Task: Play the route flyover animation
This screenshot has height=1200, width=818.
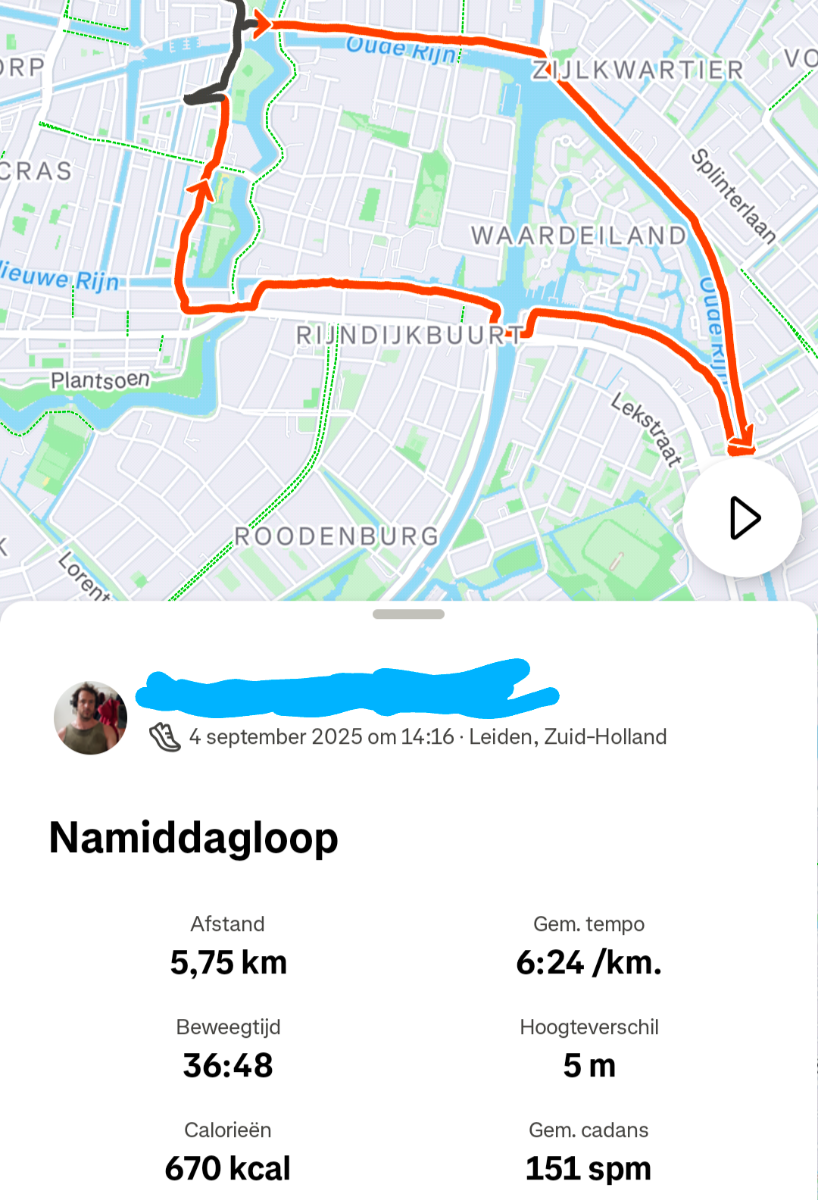Action: pos(742,518)
